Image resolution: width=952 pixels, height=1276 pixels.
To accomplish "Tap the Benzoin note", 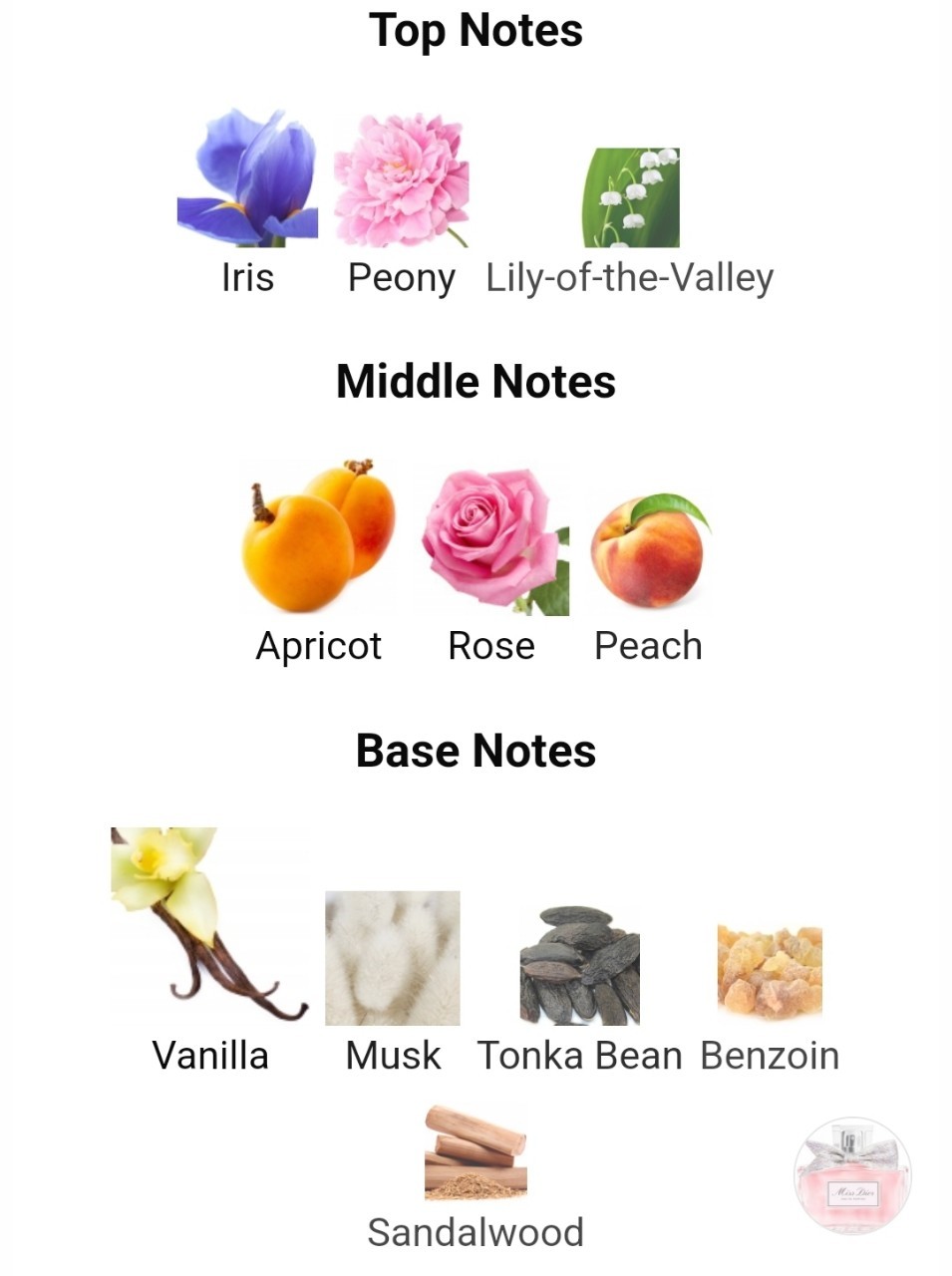I will [770, 972].
